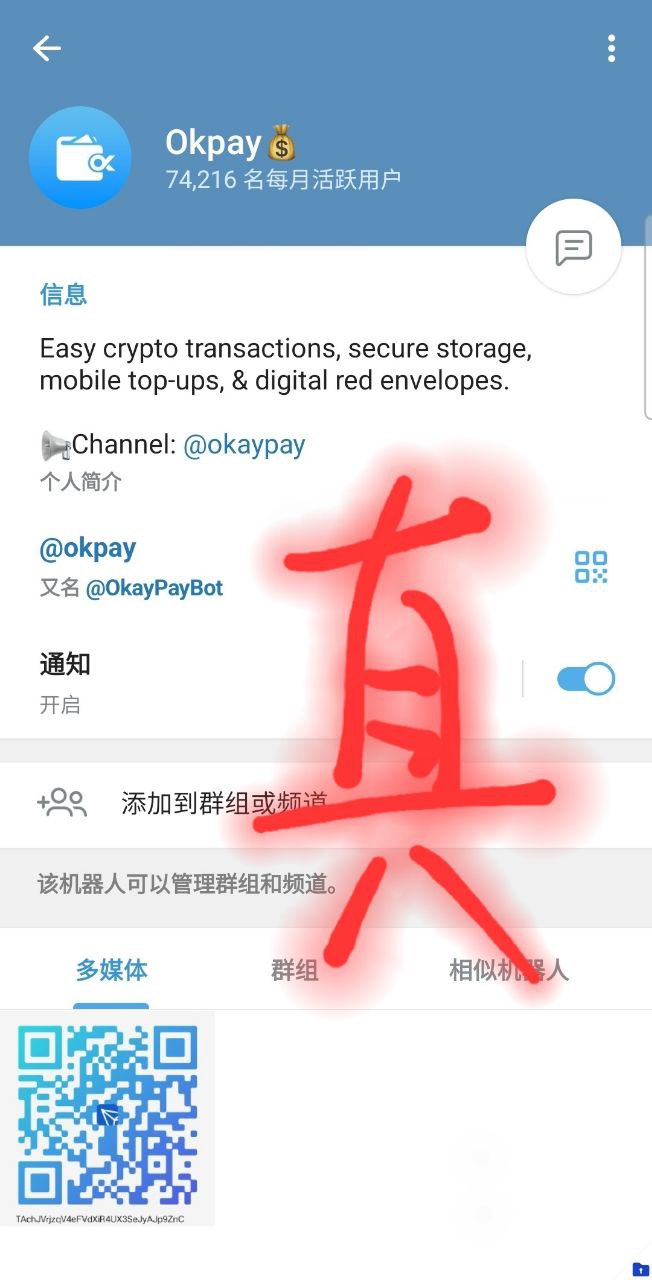Start a chat via message button
The height and width of the screenshot is (1280, 652).
click(x=573, y=247)
